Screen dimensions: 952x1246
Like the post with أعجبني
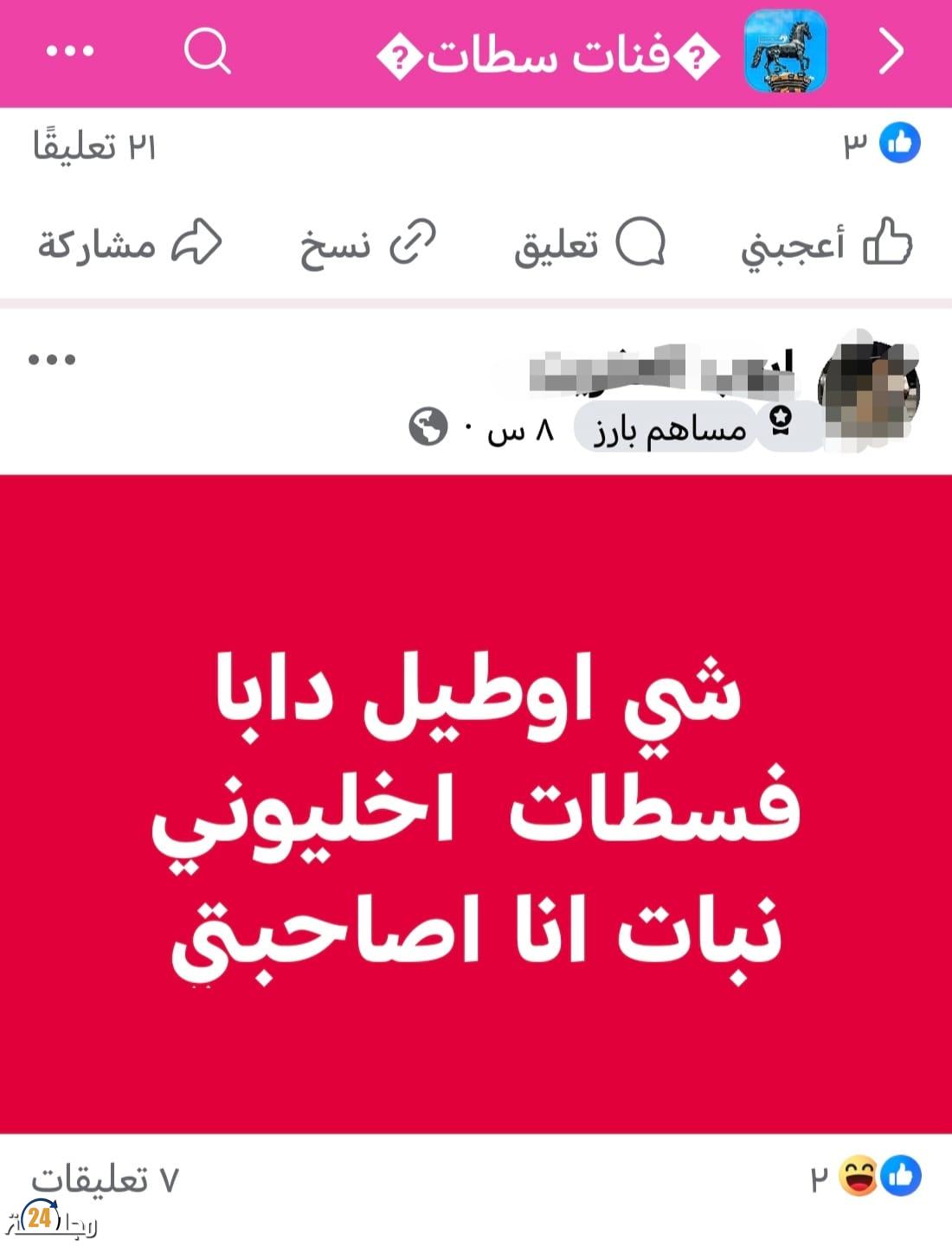[827, 243]
